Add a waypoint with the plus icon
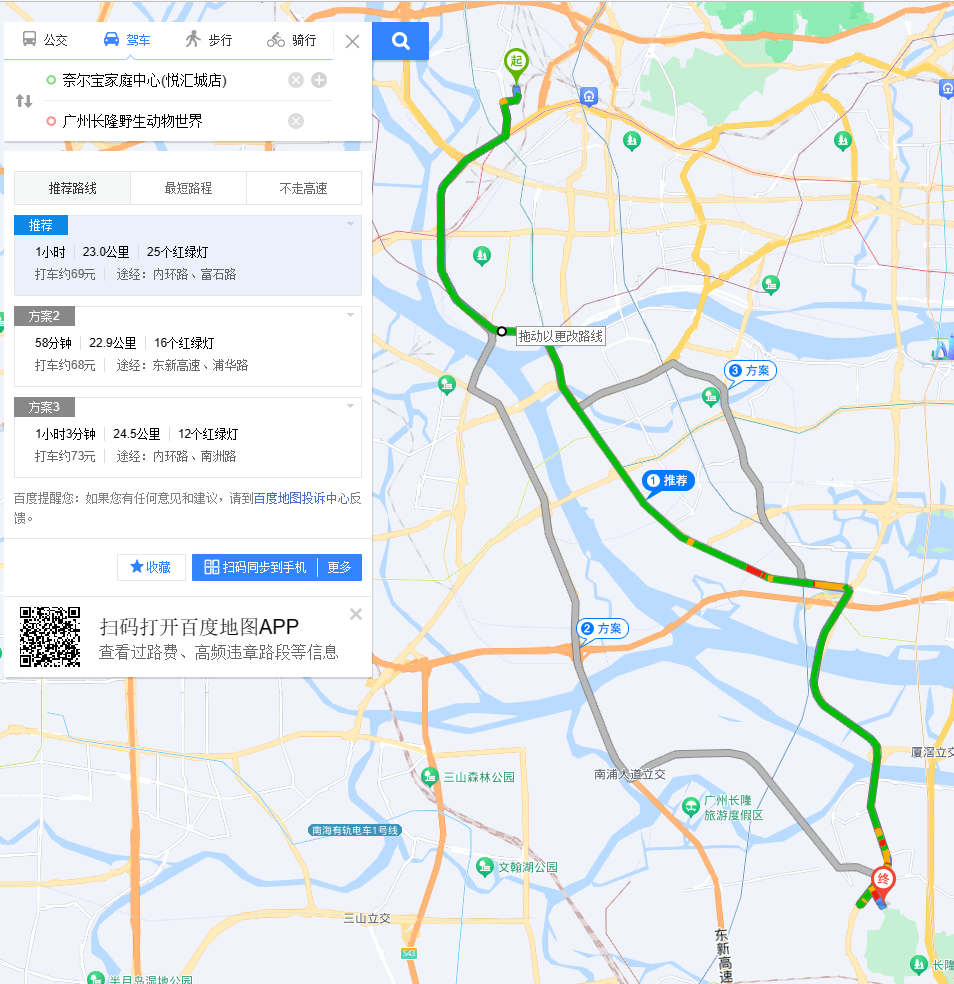The image size is (954, 984). (319, 81)
